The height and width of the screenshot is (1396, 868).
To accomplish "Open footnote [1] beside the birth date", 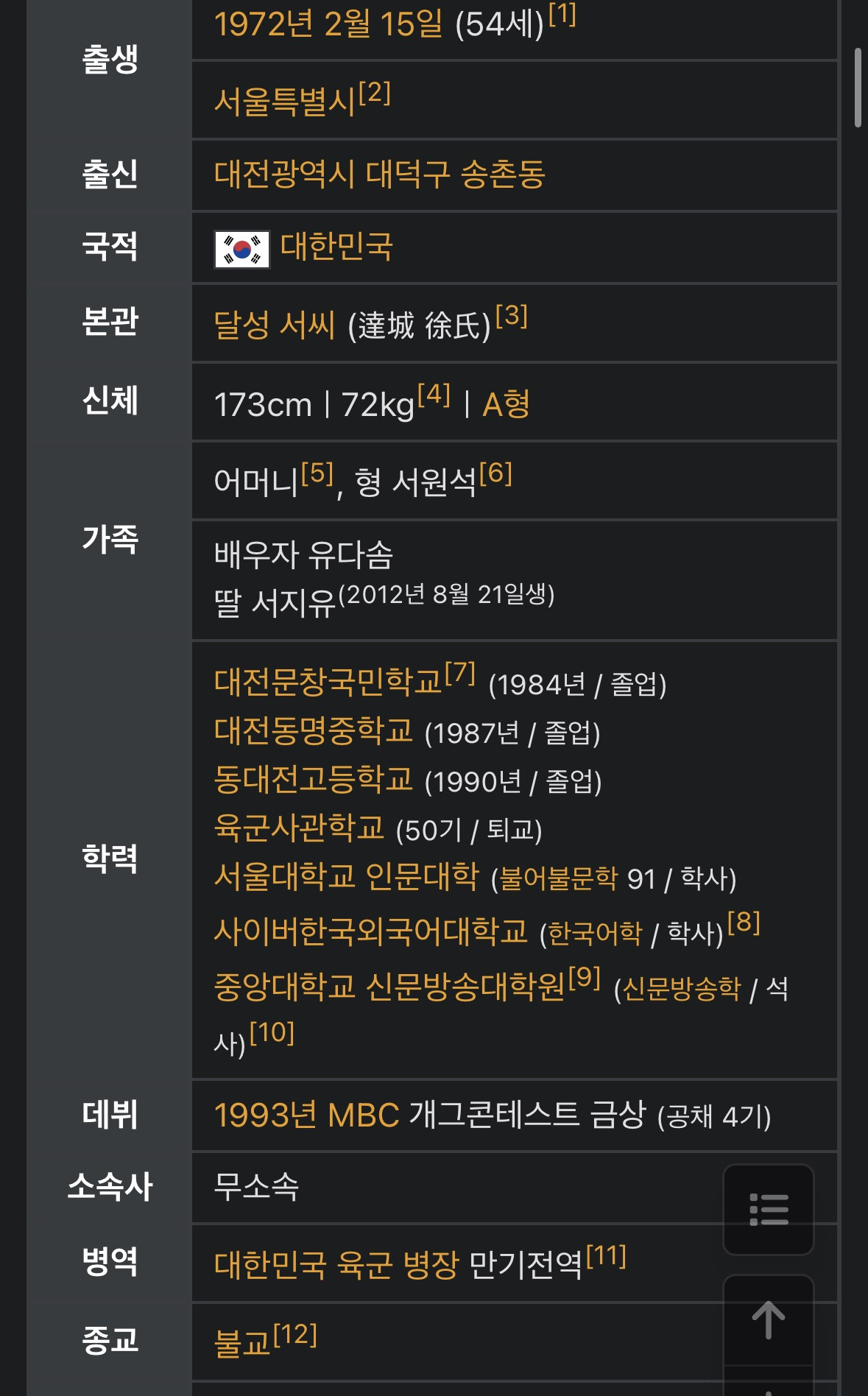I will tap(562, 14).
